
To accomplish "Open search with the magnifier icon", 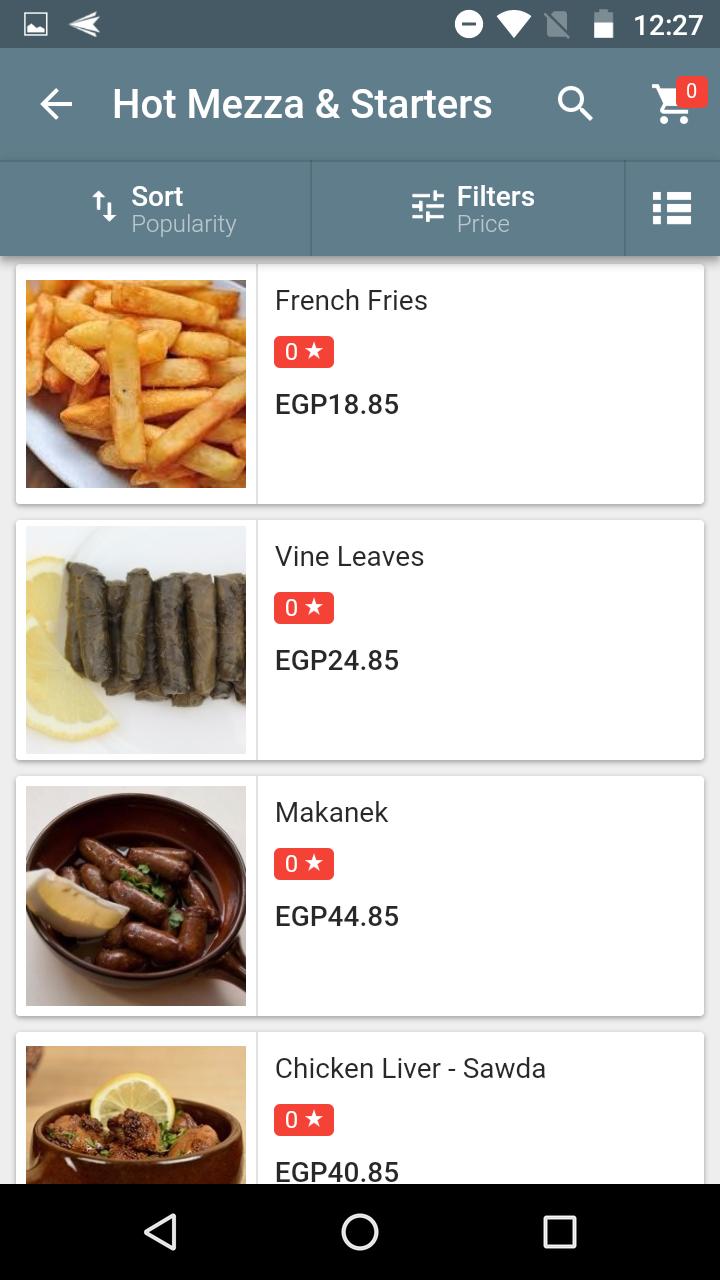I will (x=575, y=104).
